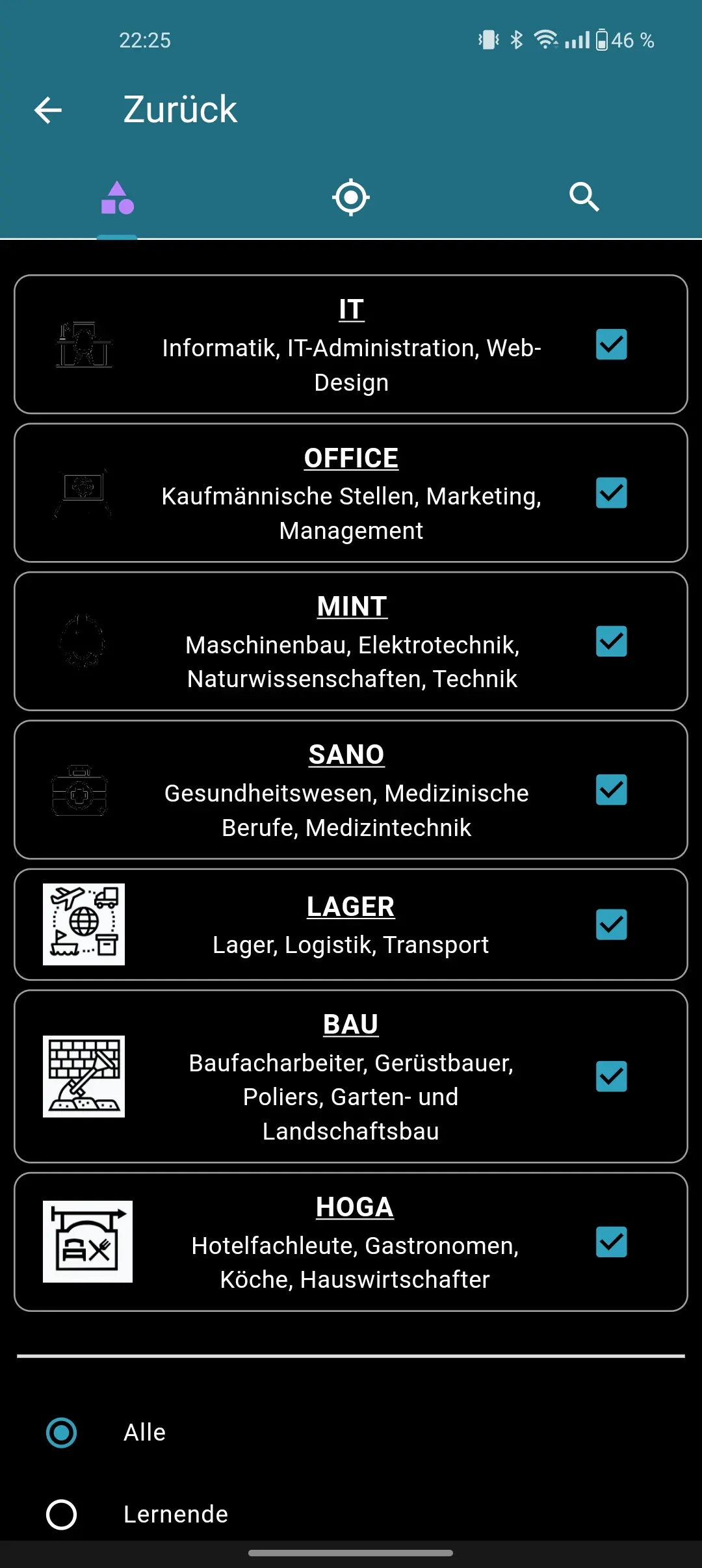This screenshot has height=1568, width=702.
Task: Open the location tab via target icon
Action: click(x=350, y=198)
